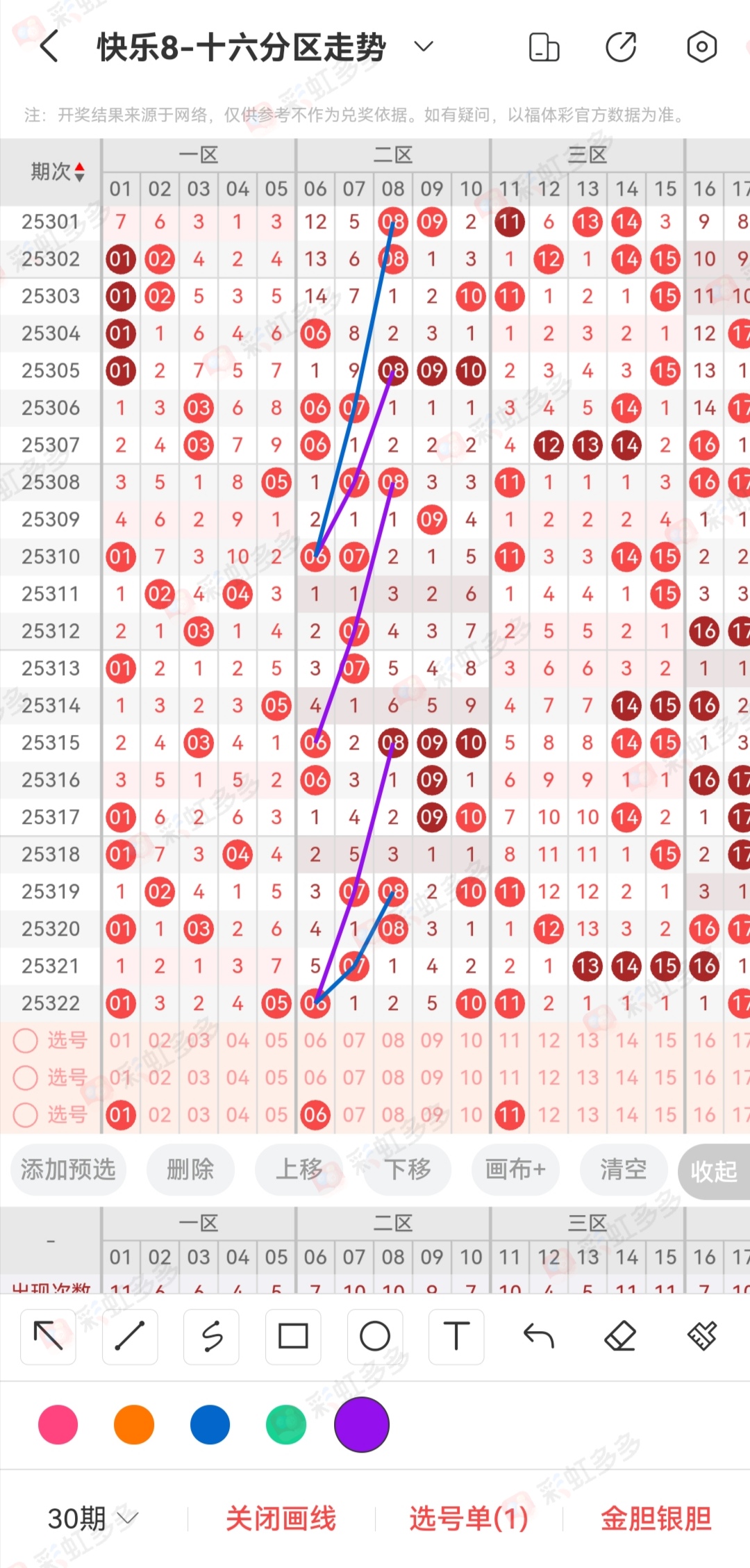Tap the 添加预选 button

pos(68,1169)
